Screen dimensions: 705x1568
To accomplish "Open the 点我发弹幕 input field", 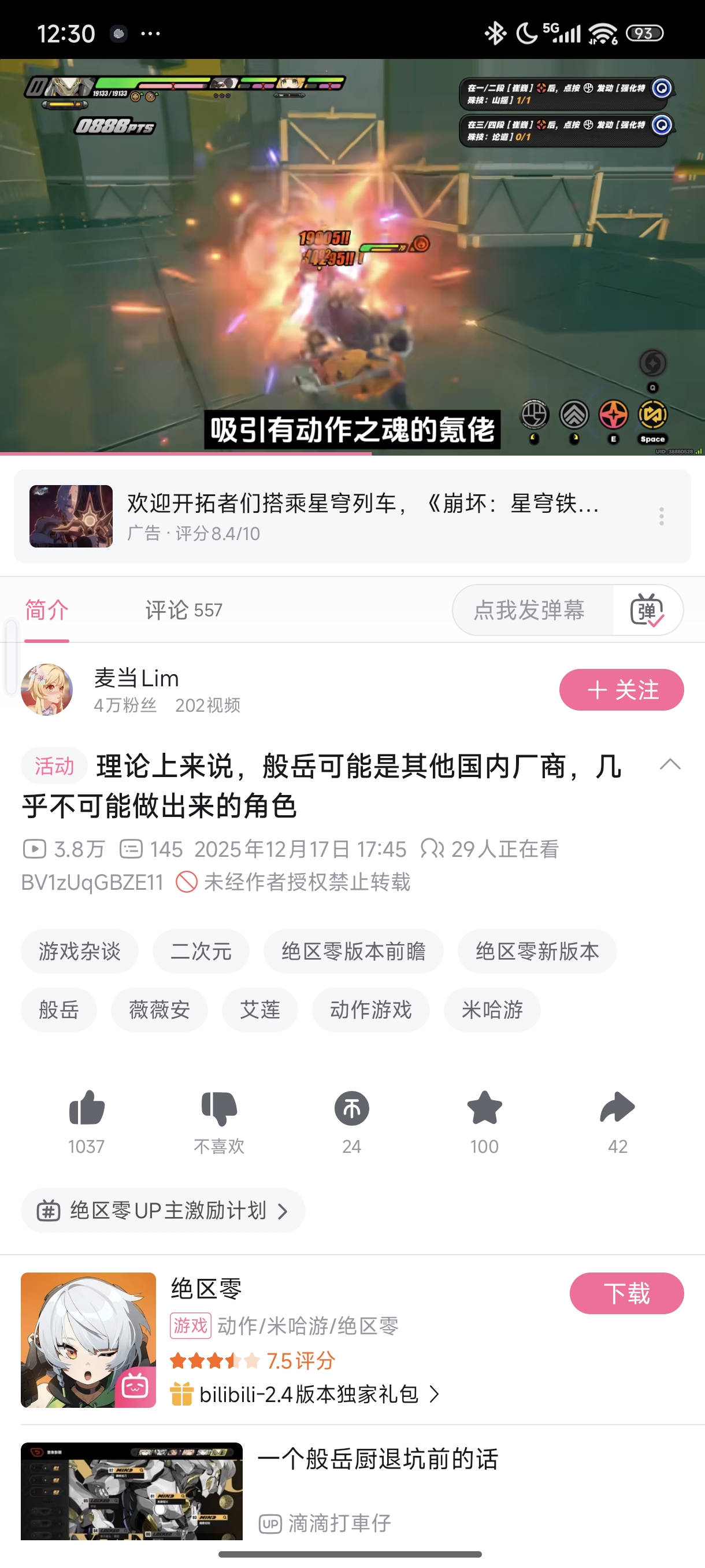I will (x=530, y=610).
